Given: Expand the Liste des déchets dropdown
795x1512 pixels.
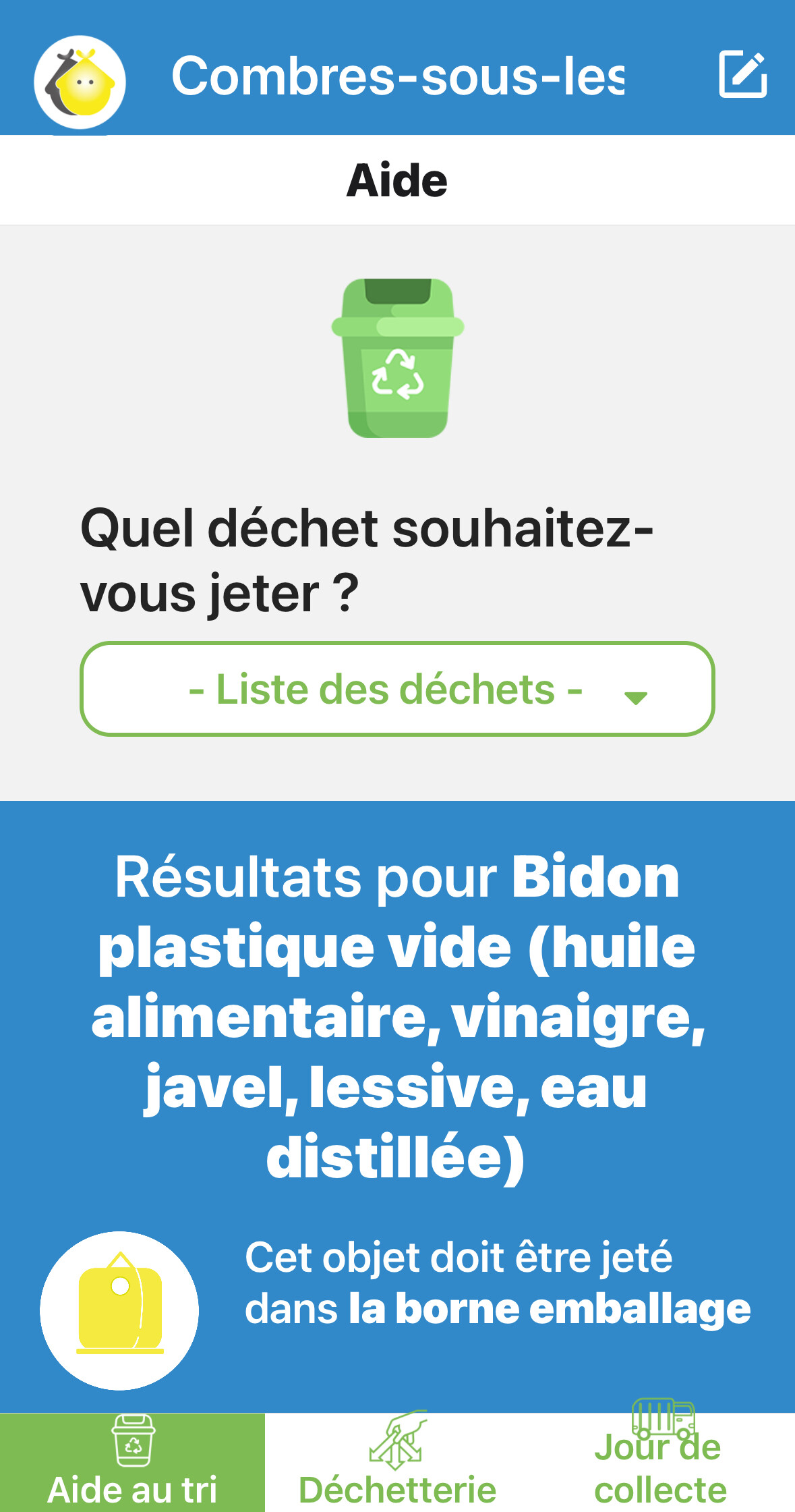Looking at the screenshot, I should point(397,689).
